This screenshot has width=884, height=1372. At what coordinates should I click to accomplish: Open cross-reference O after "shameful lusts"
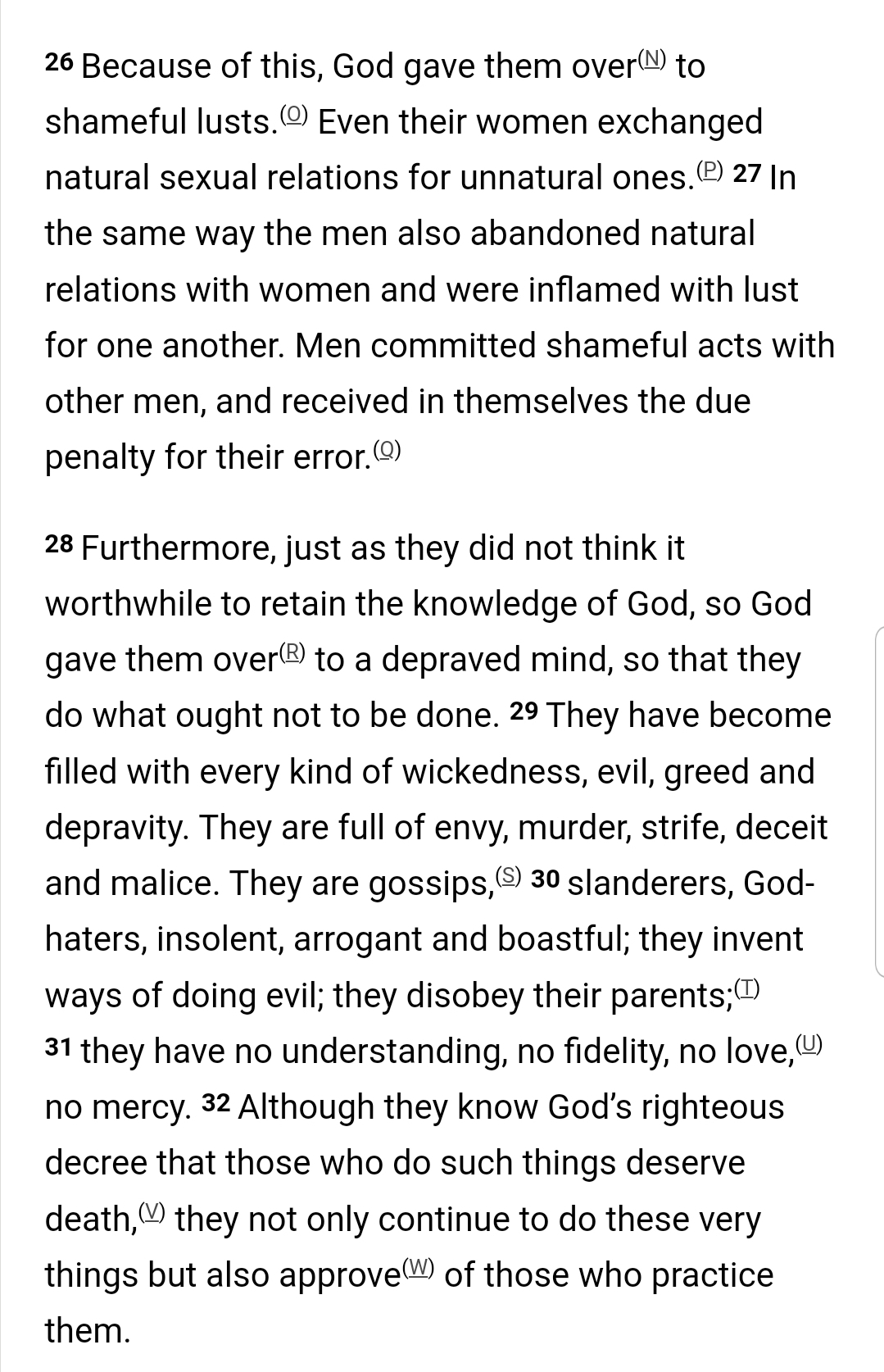tap(293, 115)
